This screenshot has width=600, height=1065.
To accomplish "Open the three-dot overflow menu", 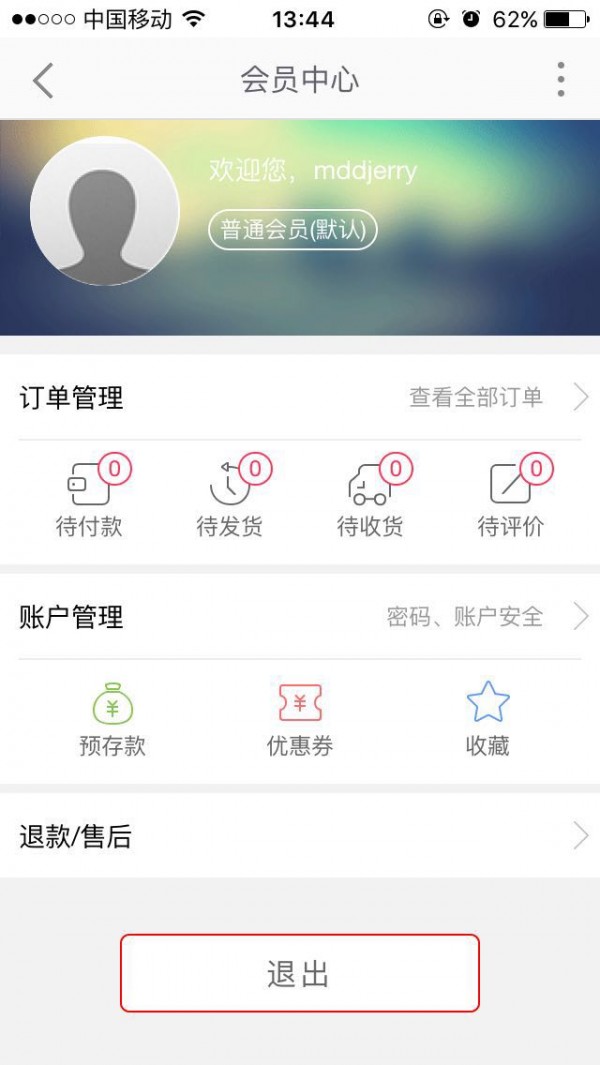I will (560, 80).
